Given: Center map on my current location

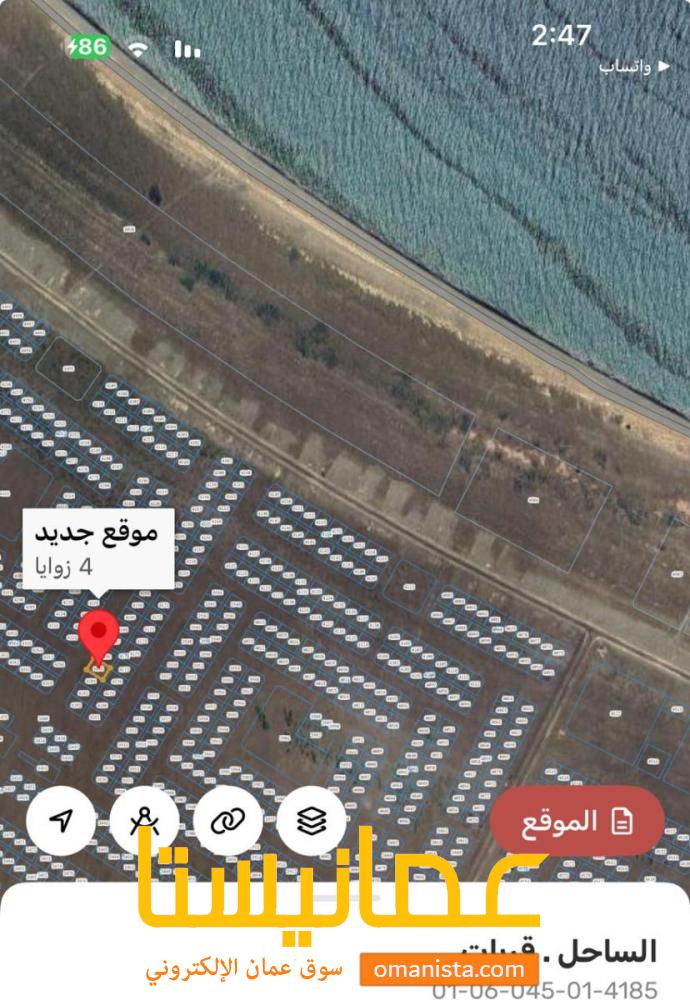Looking at the screenshot, I should (62, 822).
